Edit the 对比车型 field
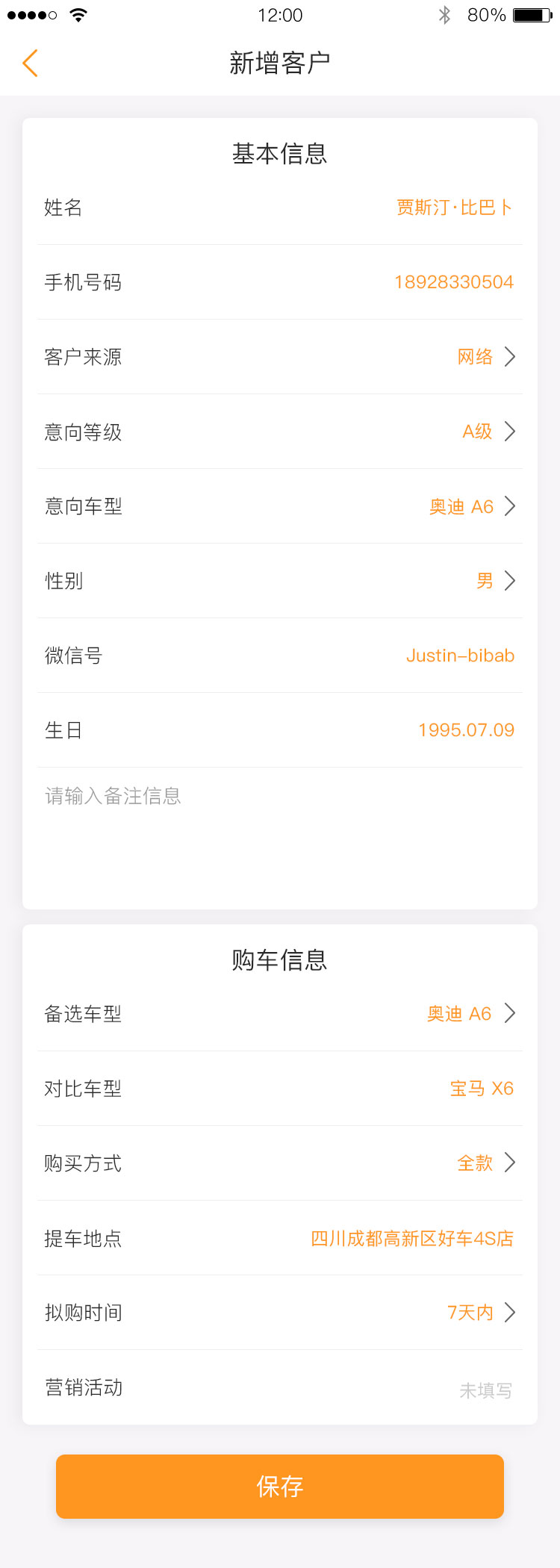 tap(481, 1089)
